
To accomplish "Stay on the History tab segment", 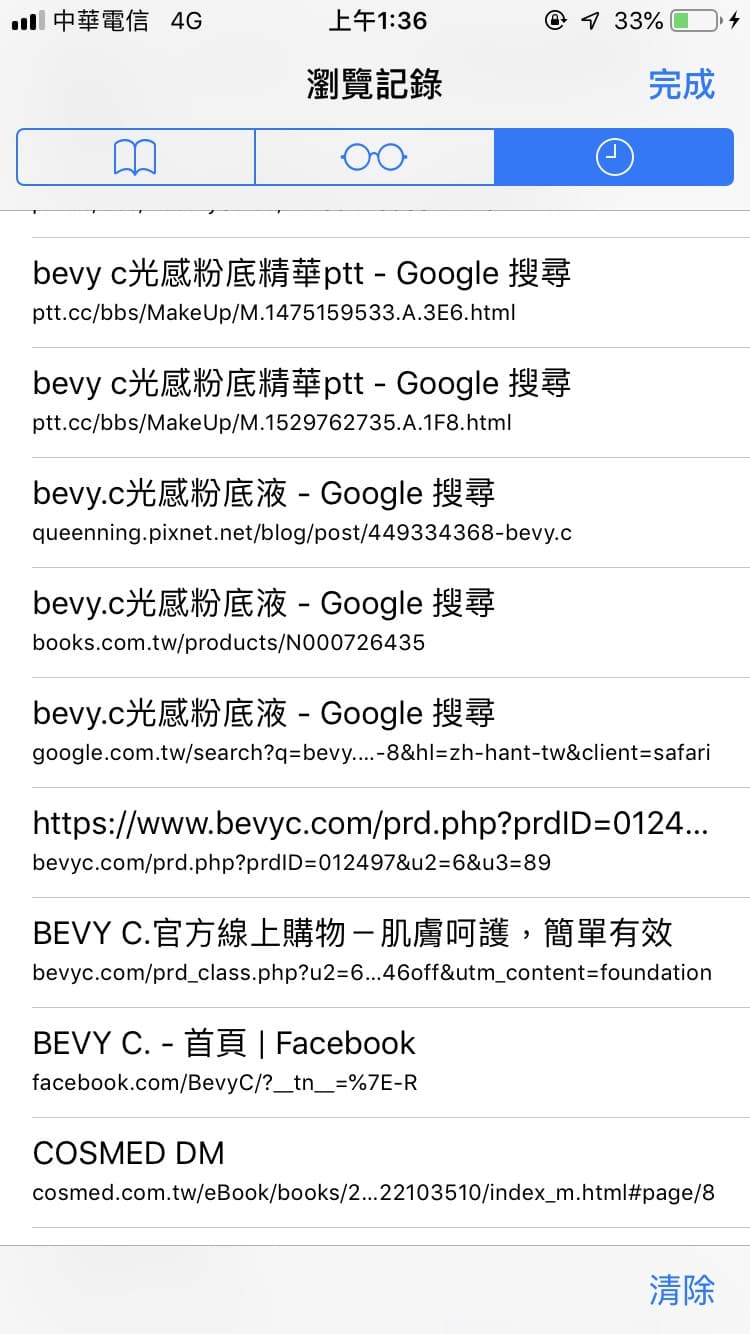I will coord(614,157).
